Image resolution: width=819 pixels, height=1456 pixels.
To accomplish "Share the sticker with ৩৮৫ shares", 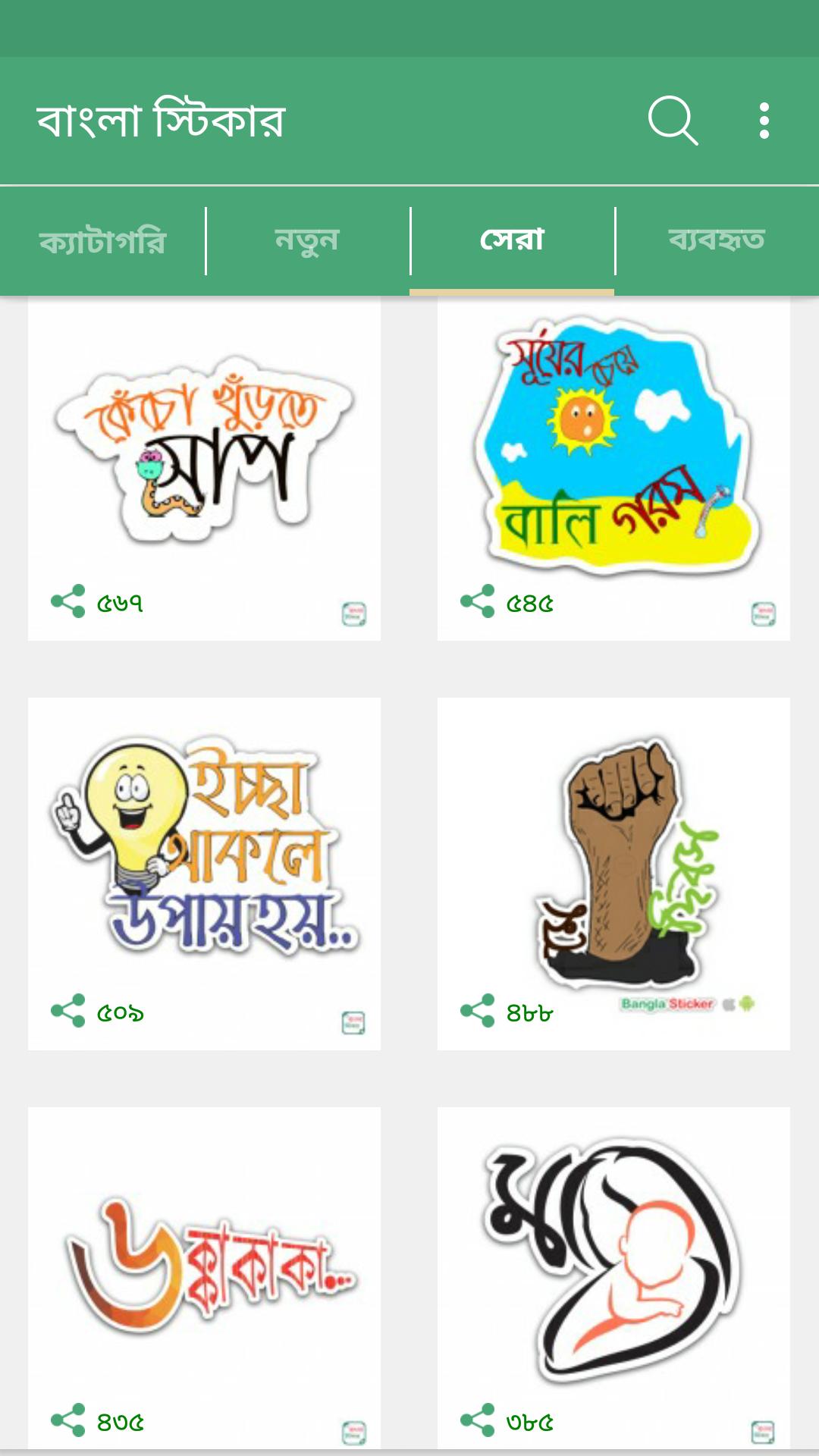I will (478, 1420).
